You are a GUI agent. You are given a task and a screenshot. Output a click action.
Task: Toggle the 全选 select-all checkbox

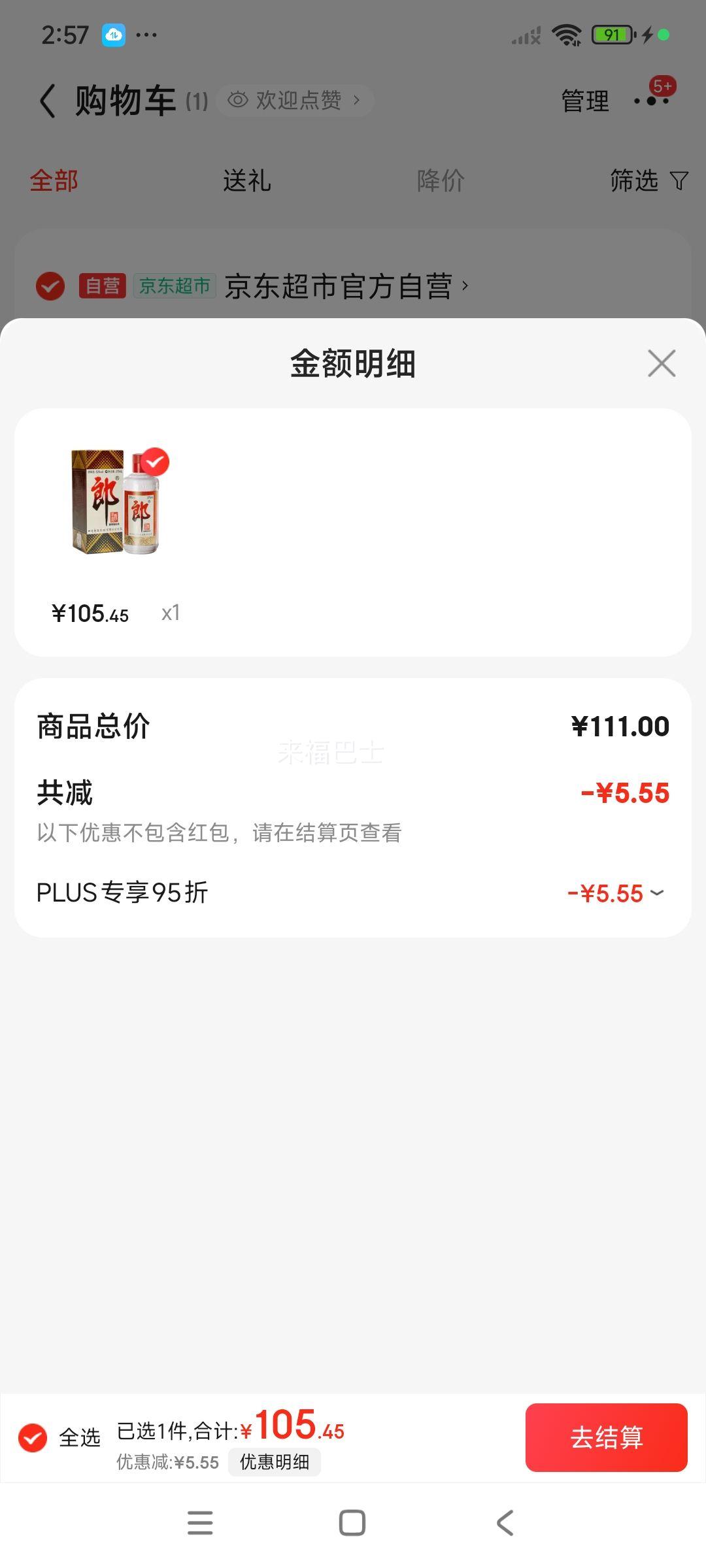tap(33, 1437)
